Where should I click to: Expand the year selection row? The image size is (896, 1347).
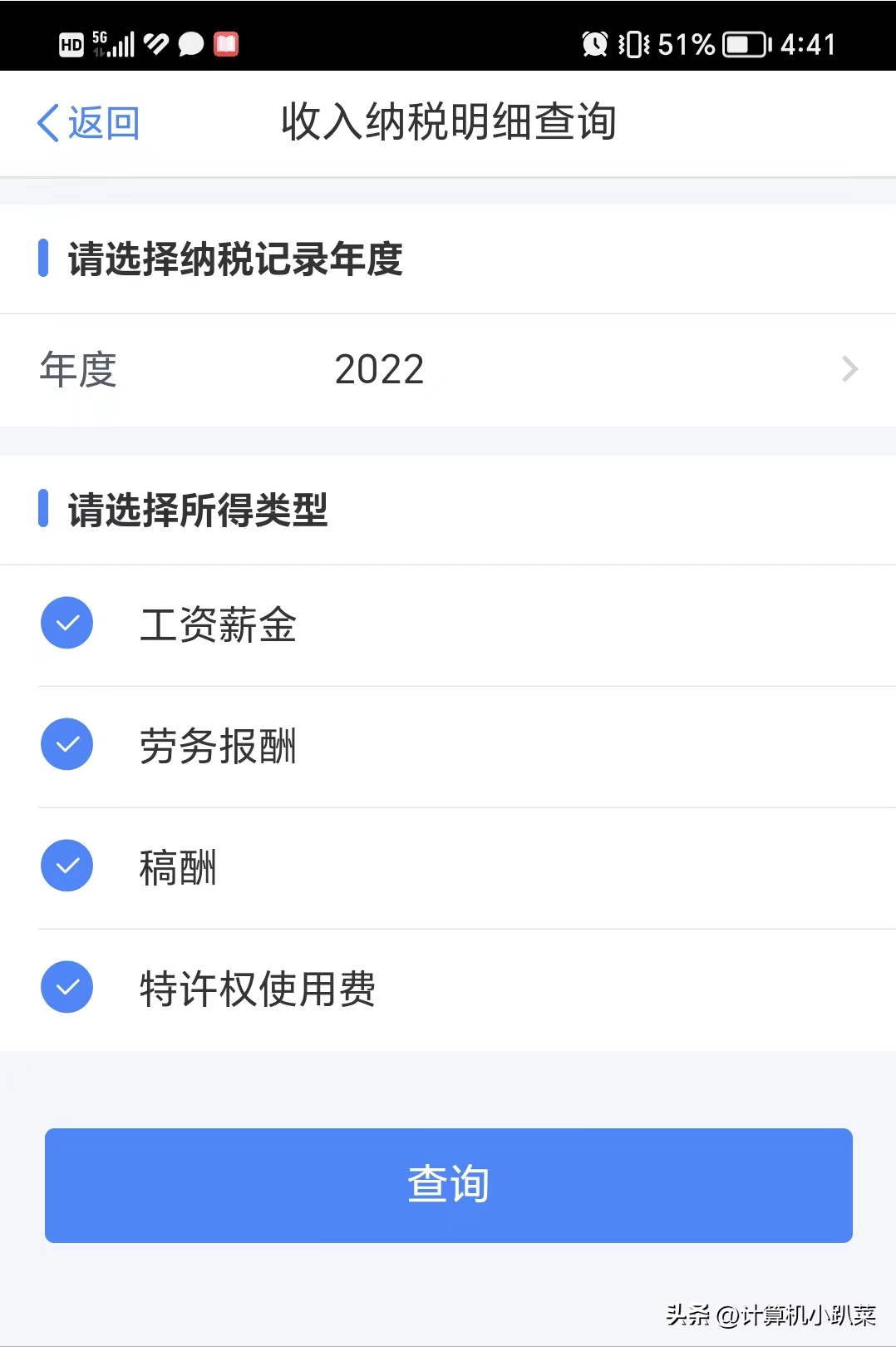tap(448, 369)
